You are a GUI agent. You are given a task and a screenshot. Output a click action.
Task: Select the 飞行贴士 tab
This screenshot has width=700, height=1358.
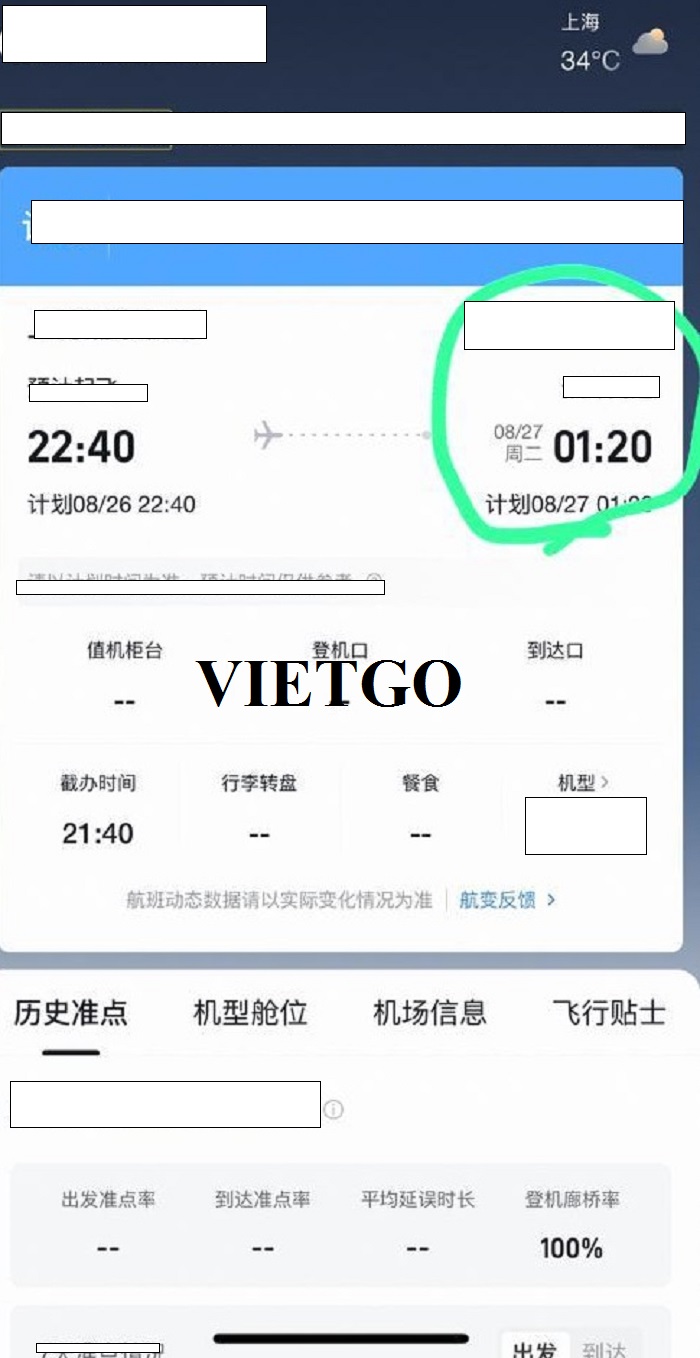608,1013
